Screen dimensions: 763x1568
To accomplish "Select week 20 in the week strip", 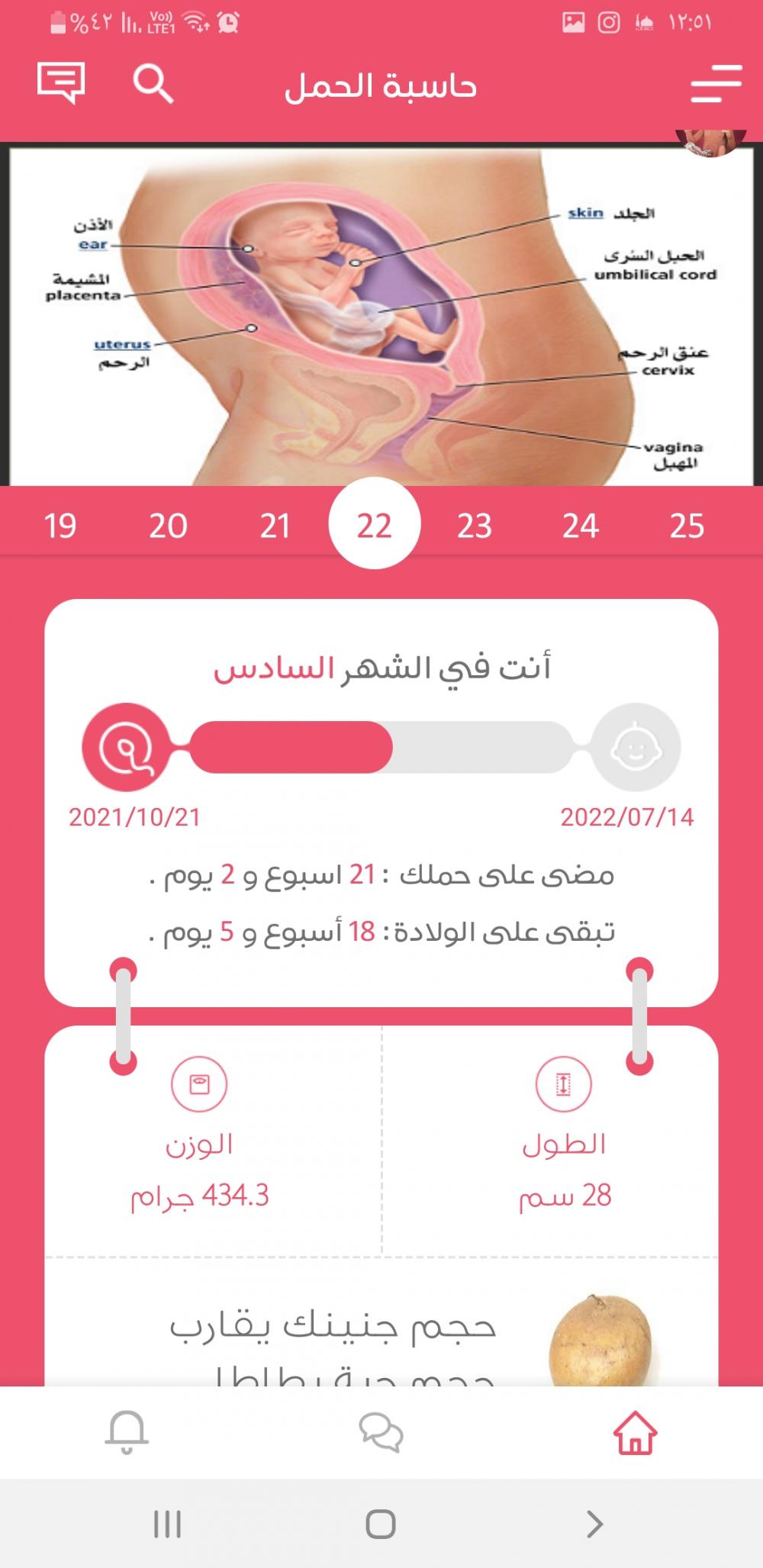I will pyautogui.click(x=168, y=526).
